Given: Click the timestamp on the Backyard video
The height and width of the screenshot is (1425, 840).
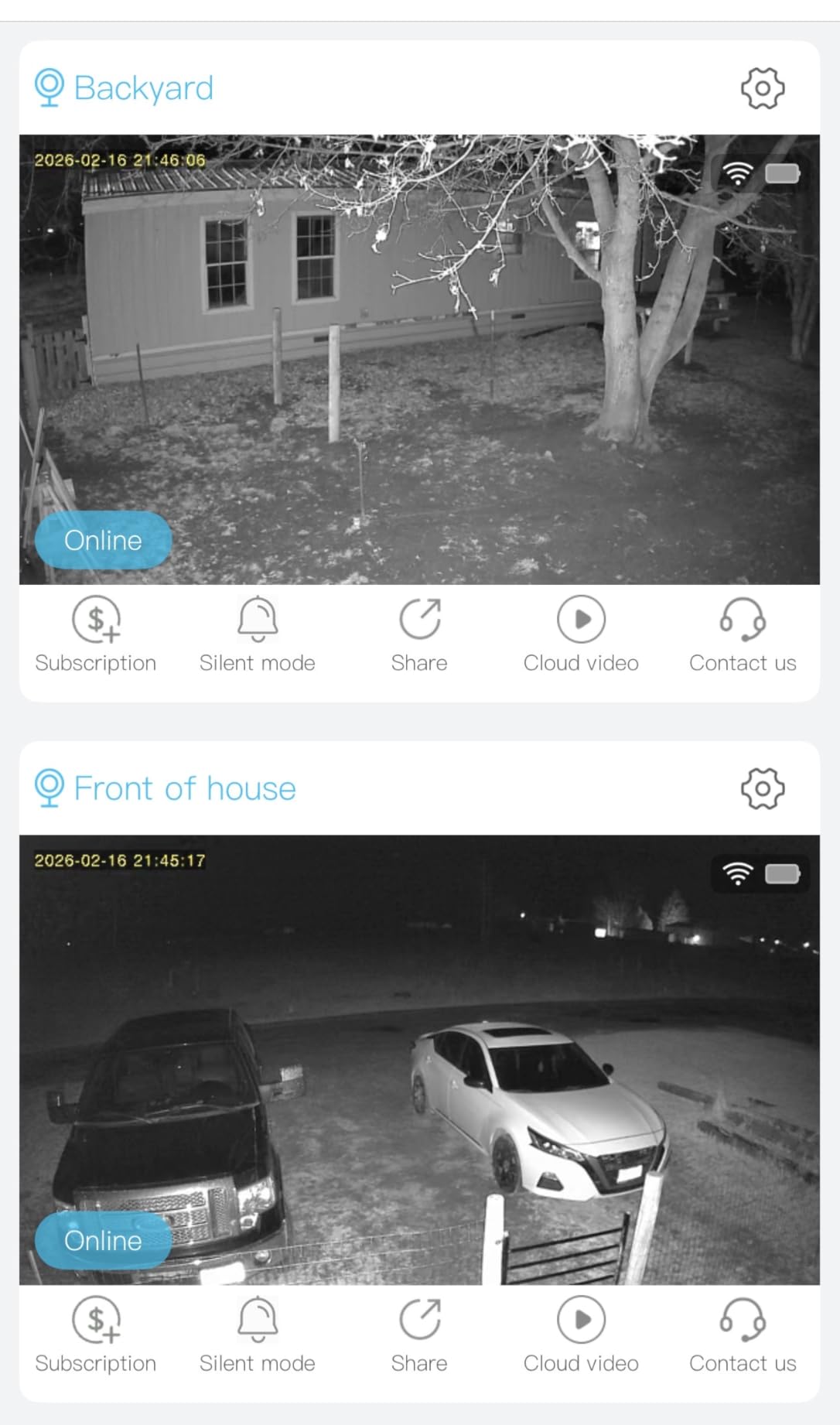Looking at the screenshot, I should [x=120, y=161].
